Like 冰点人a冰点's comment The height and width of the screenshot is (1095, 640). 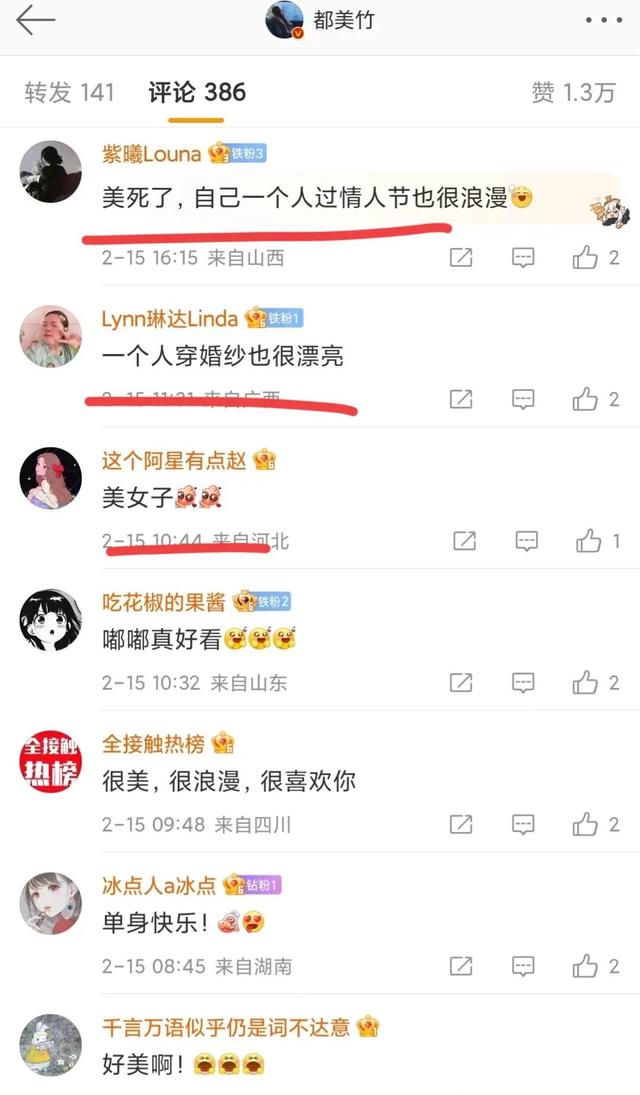(585, 966)
